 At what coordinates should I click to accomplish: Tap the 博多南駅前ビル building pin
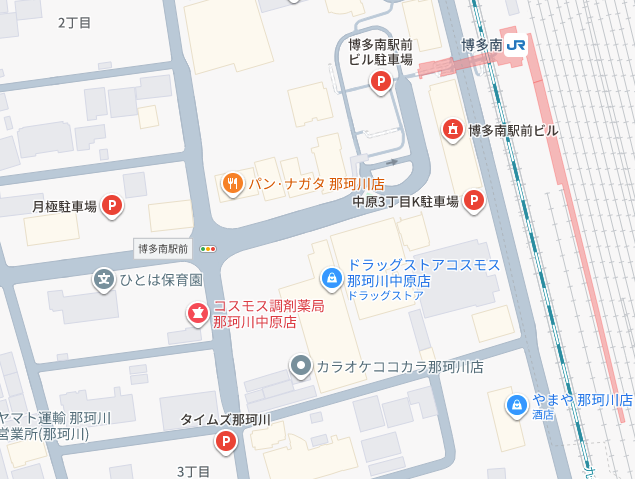453,129
